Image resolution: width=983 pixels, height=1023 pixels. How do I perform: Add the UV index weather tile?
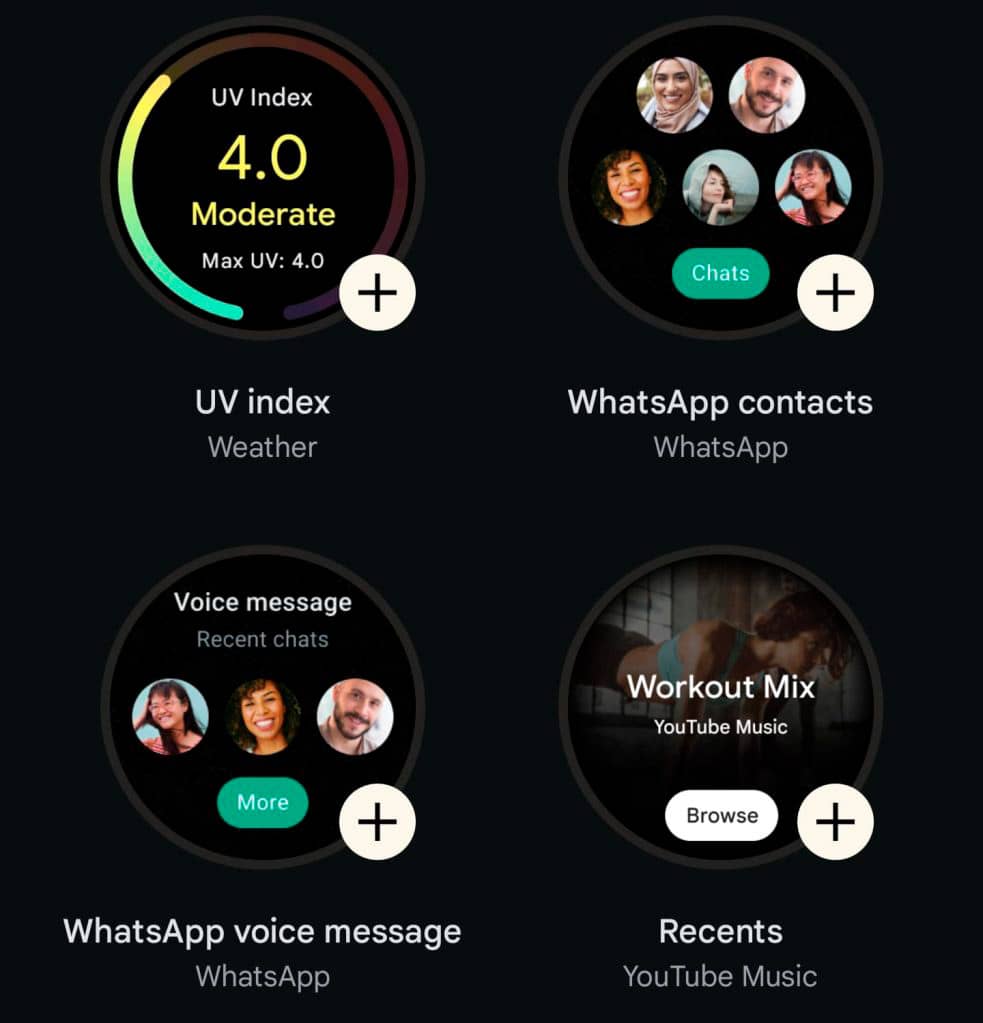377,292
